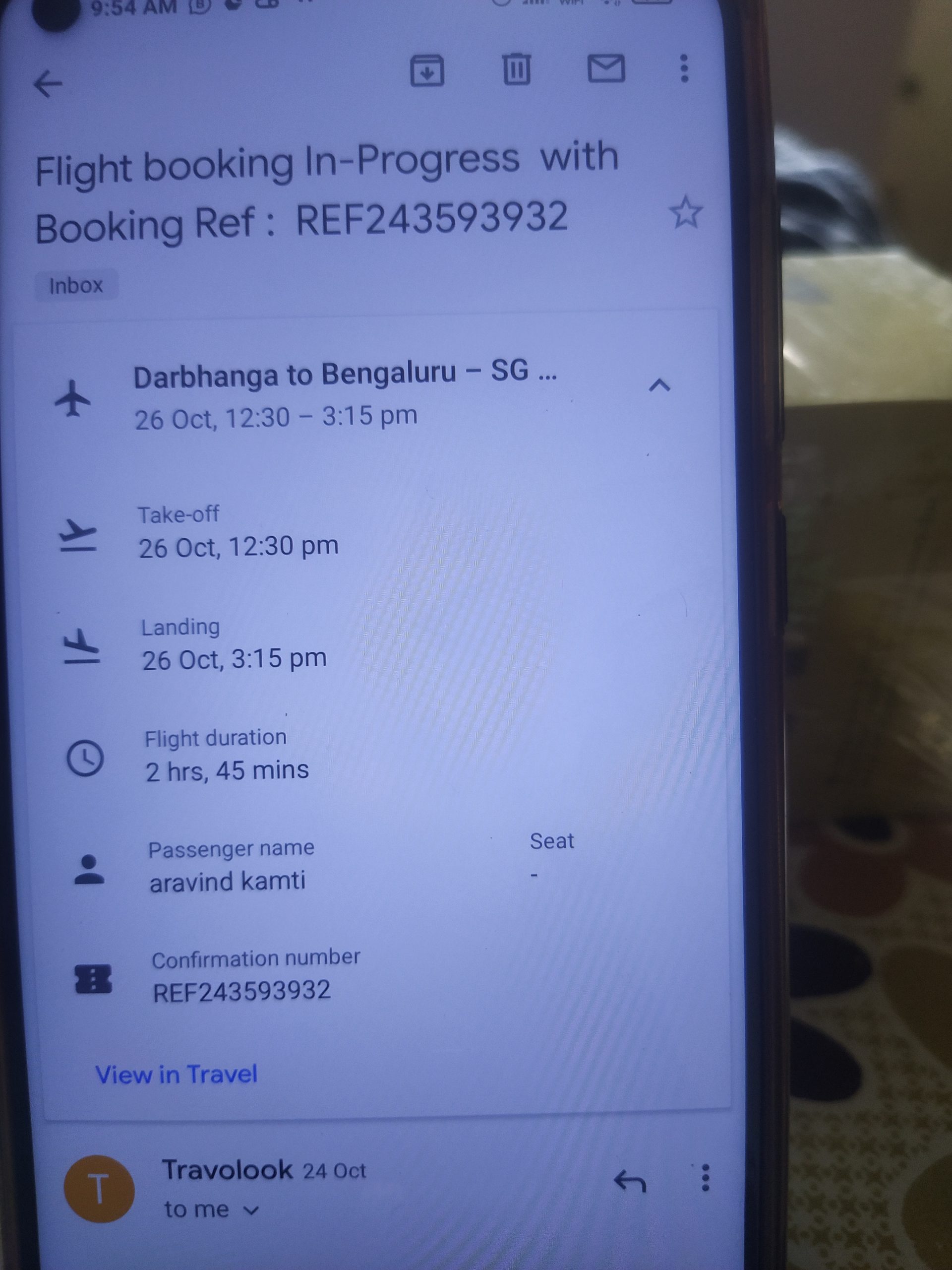This screenshot has height=1270, width=952.
Task: Open the top overflow menu
Action: coord(683,68)
